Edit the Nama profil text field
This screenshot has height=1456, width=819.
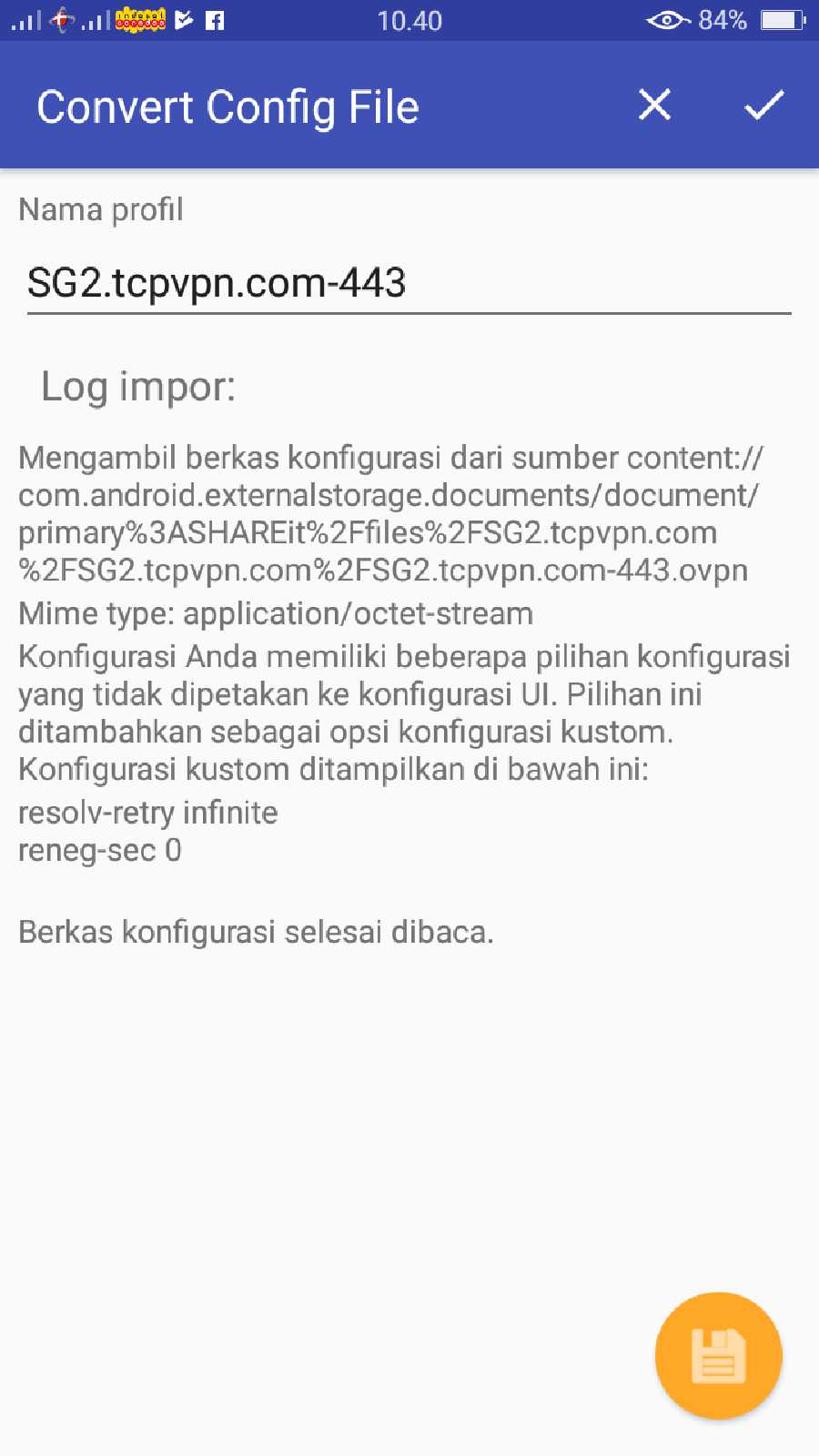point(408,283)
